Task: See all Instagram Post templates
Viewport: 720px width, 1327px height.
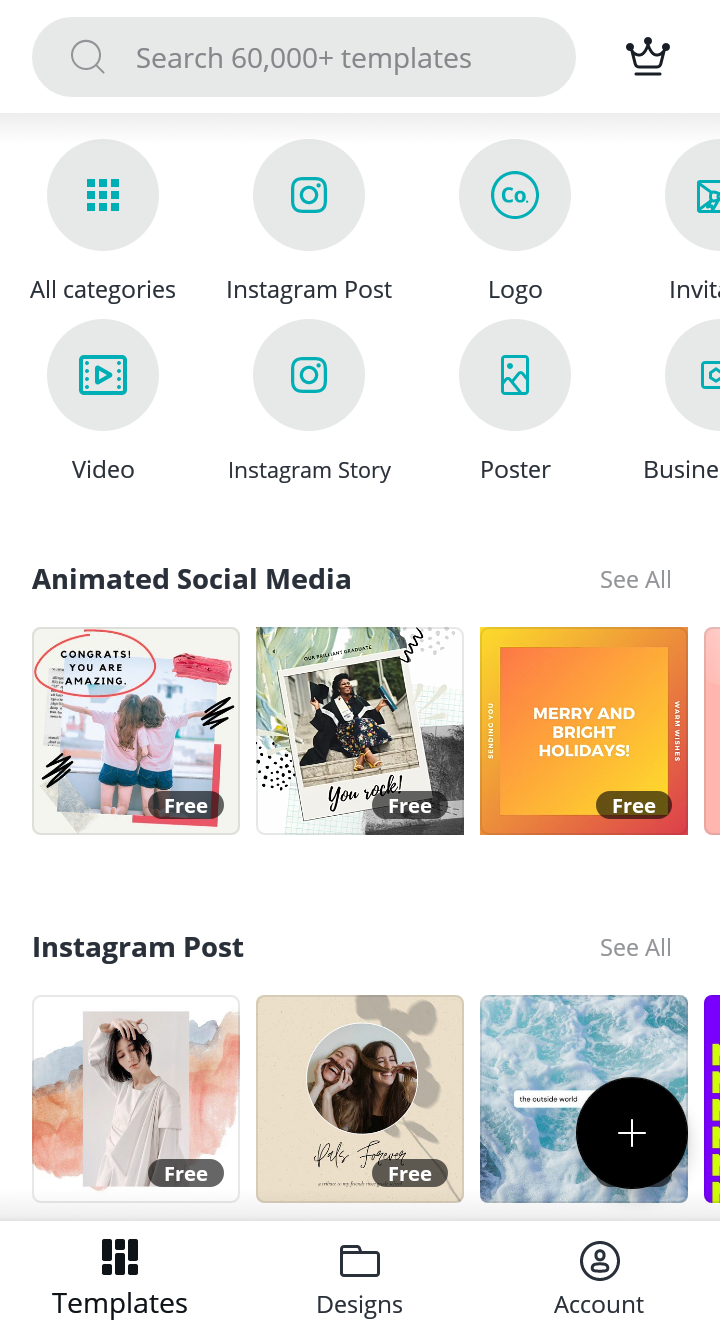Action: click(x=635, y=948)
